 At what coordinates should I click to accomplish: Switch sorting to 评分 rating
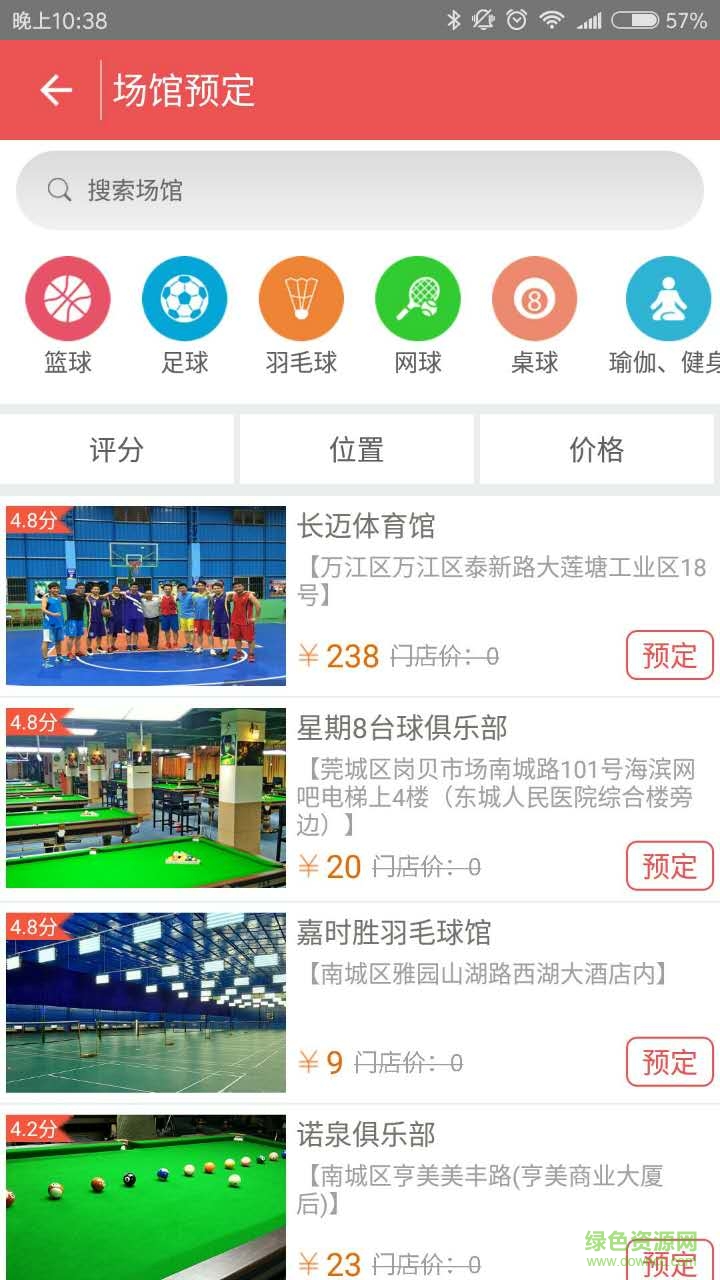(117, 449)
